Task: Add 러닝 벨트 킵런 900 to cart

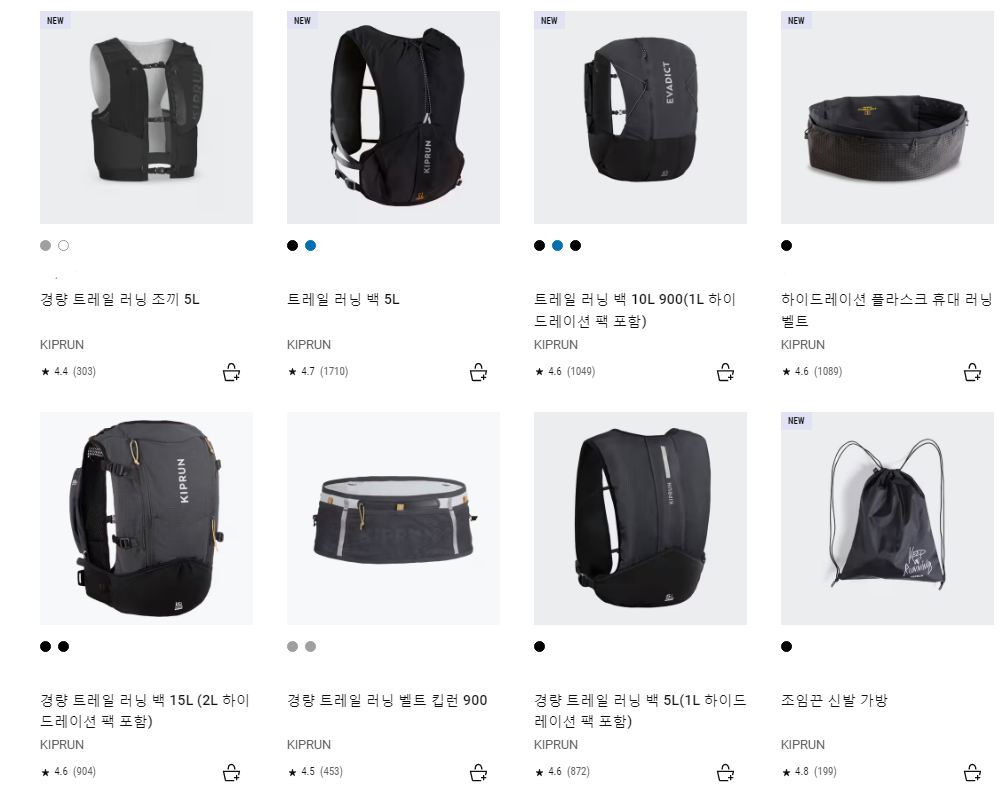Action: [478, 773]
